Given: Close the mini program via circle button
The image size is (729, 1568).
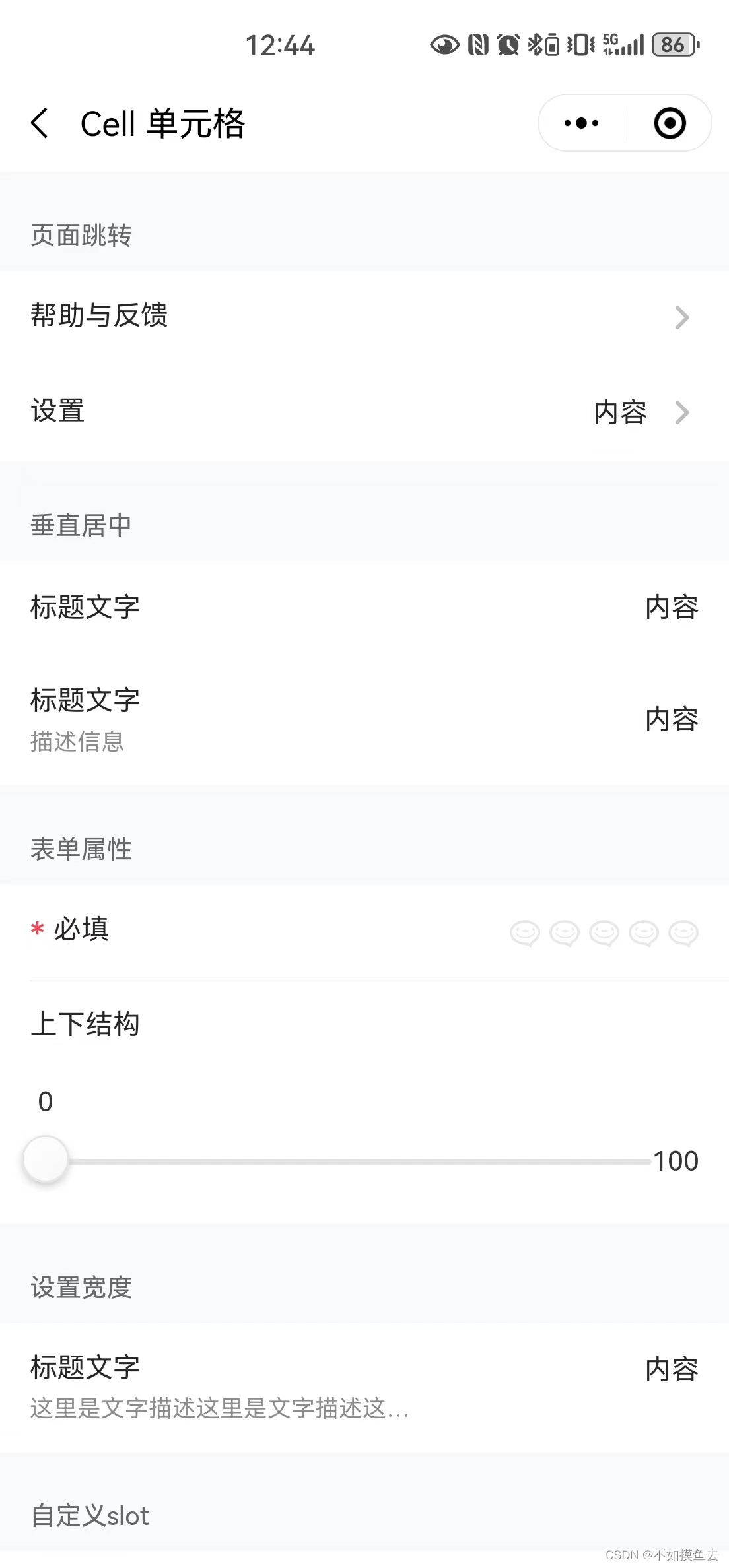Looking at the screenshot, I should tap(670, 123).
